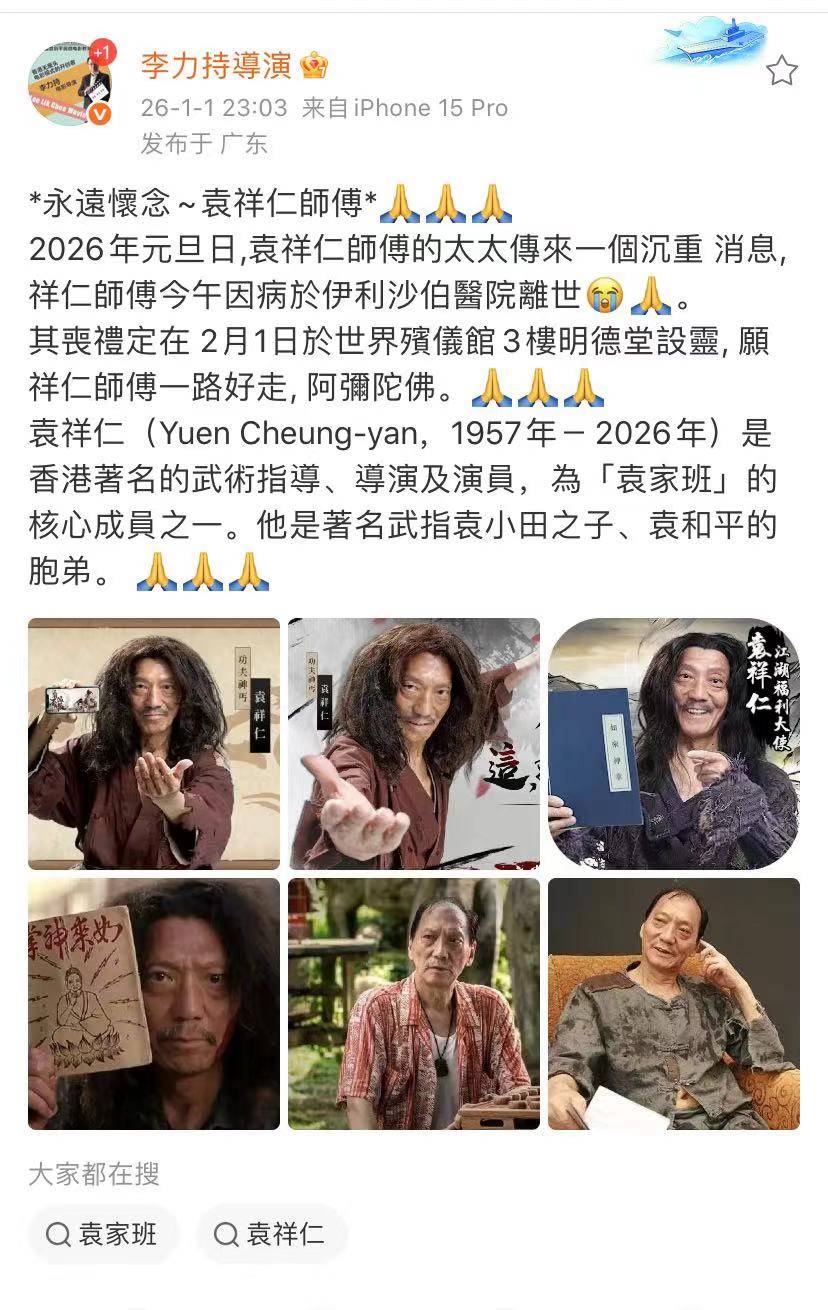Open the first photo showing a phone
Screen dimensions: 828x1310
[154, 743]
